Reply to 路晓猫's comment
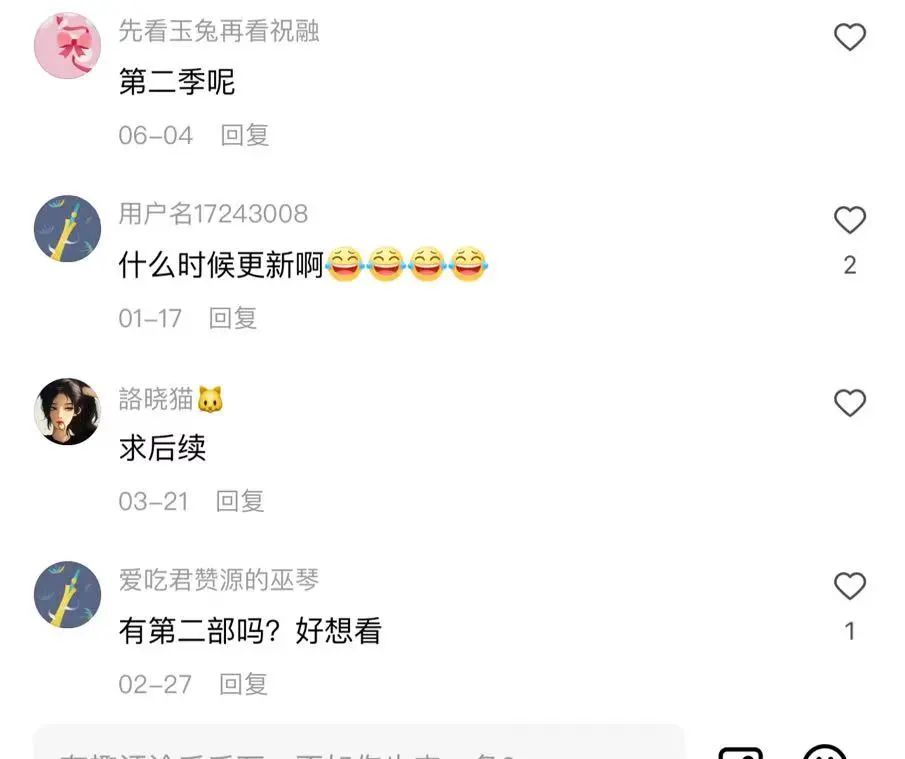The height and width of the screenshot is (759, 905). (x=240, y=501)
